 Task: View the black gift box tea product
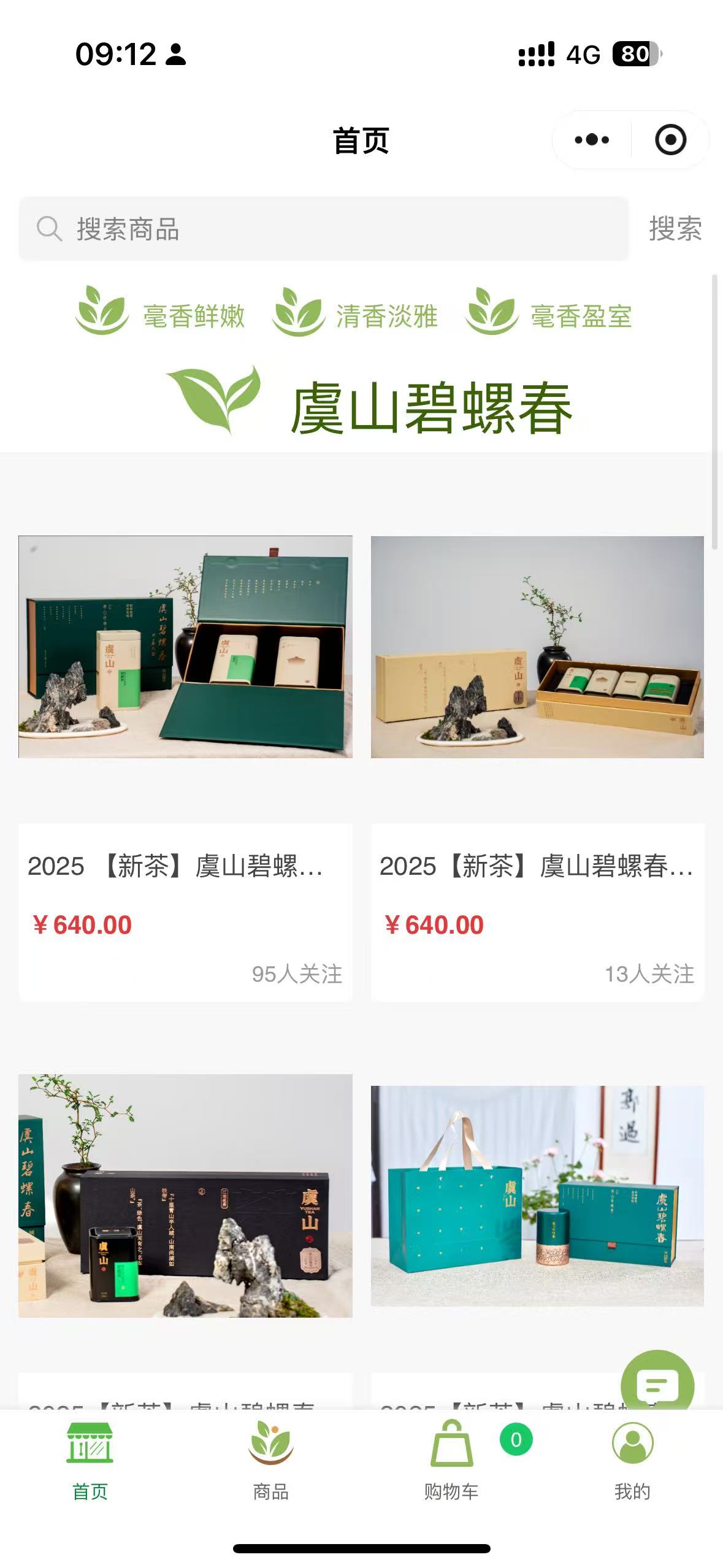click(x=185, y=1195)
